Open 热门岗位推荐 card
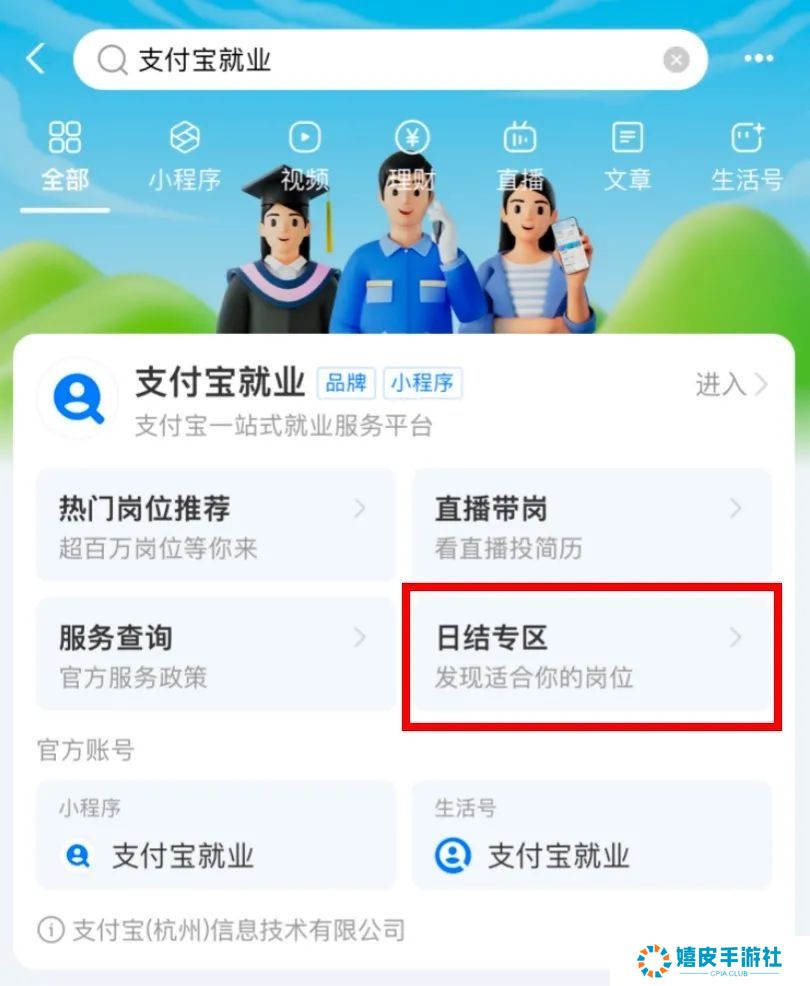810x986 pixels. 215,525
